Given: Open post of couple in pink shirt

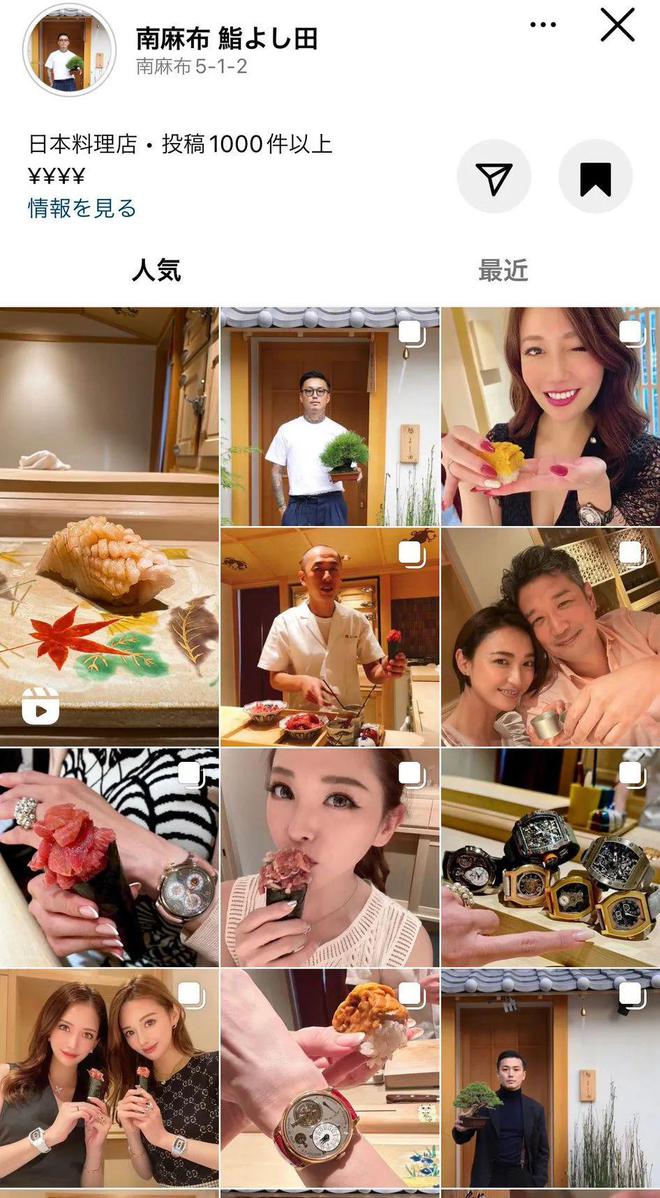Looking at the screenshot, I should click(550, 637).
